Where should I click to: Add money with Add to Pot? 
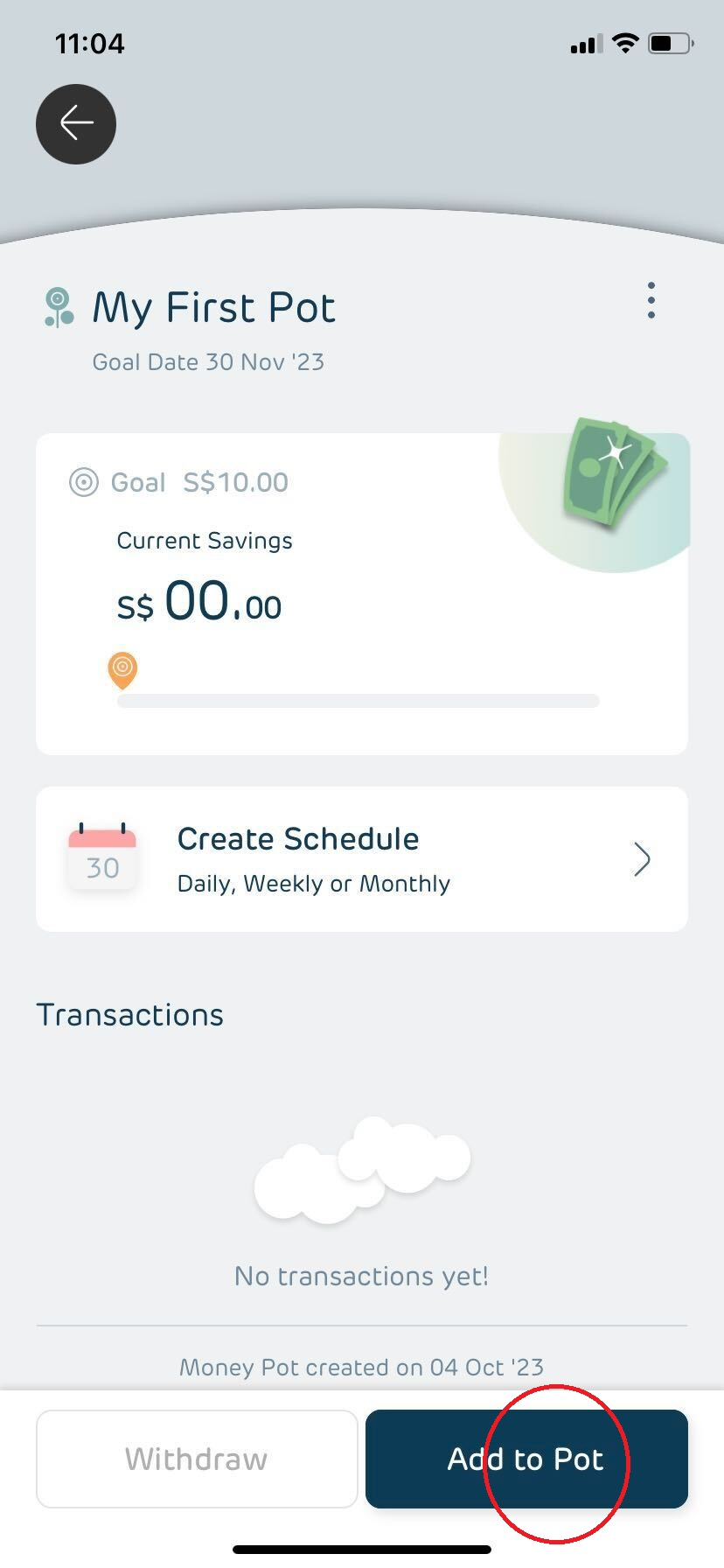click(526, 1459)
